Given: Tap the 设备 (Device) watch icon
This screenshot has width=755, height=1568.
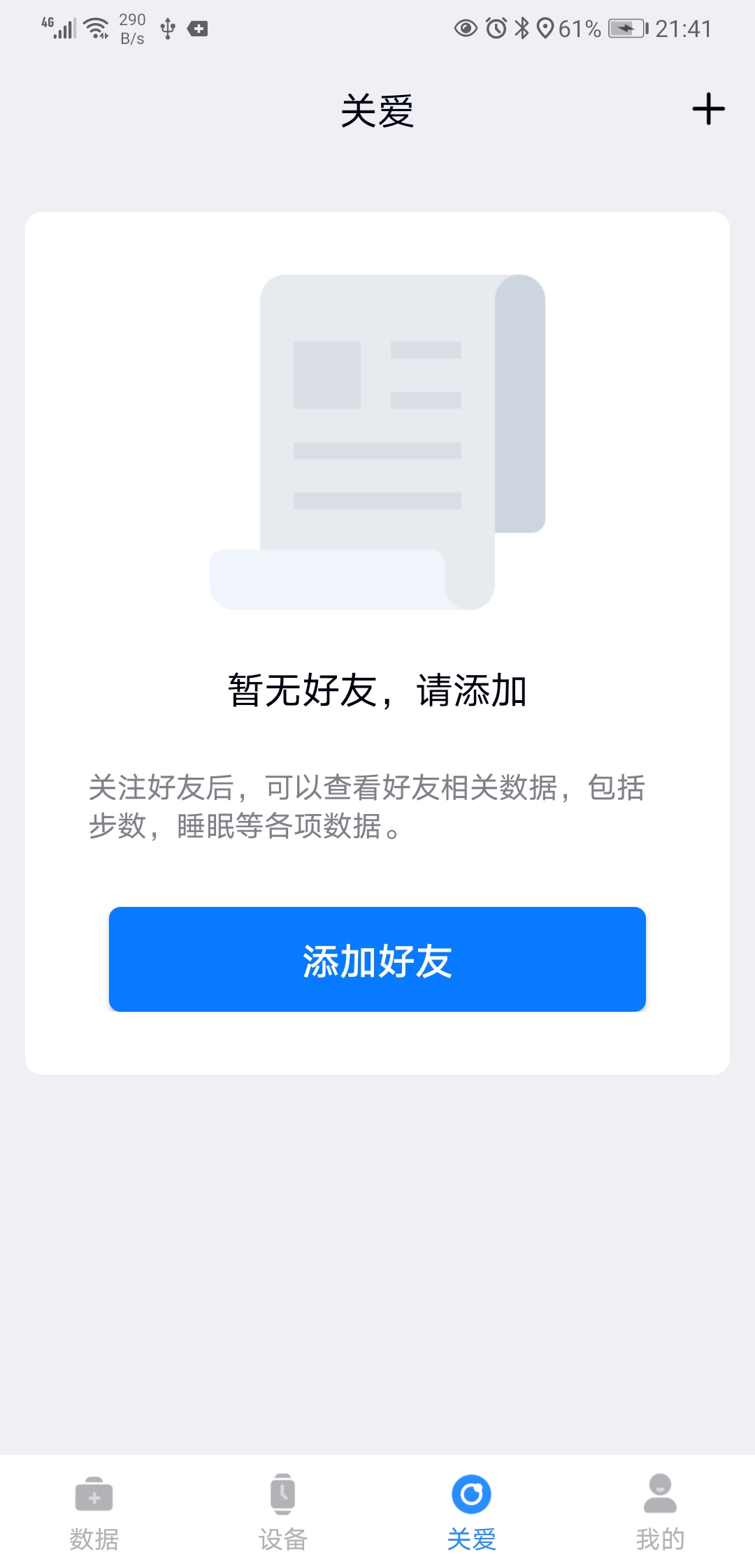Looking at the screenshot, I should [x=283, y=1492].
